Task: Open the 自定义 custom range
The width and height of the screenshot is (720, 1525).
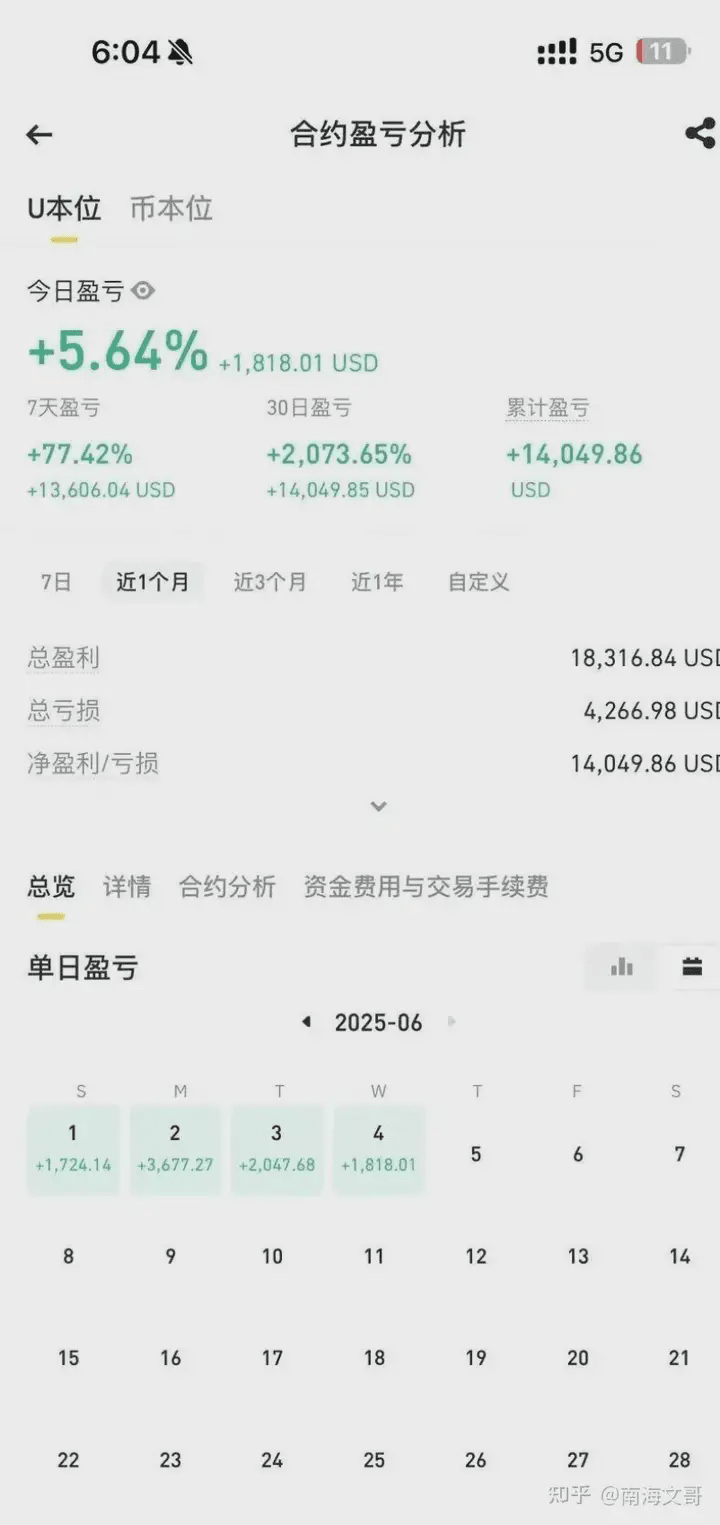Action: pyautogui.click(x=479, y=582)
